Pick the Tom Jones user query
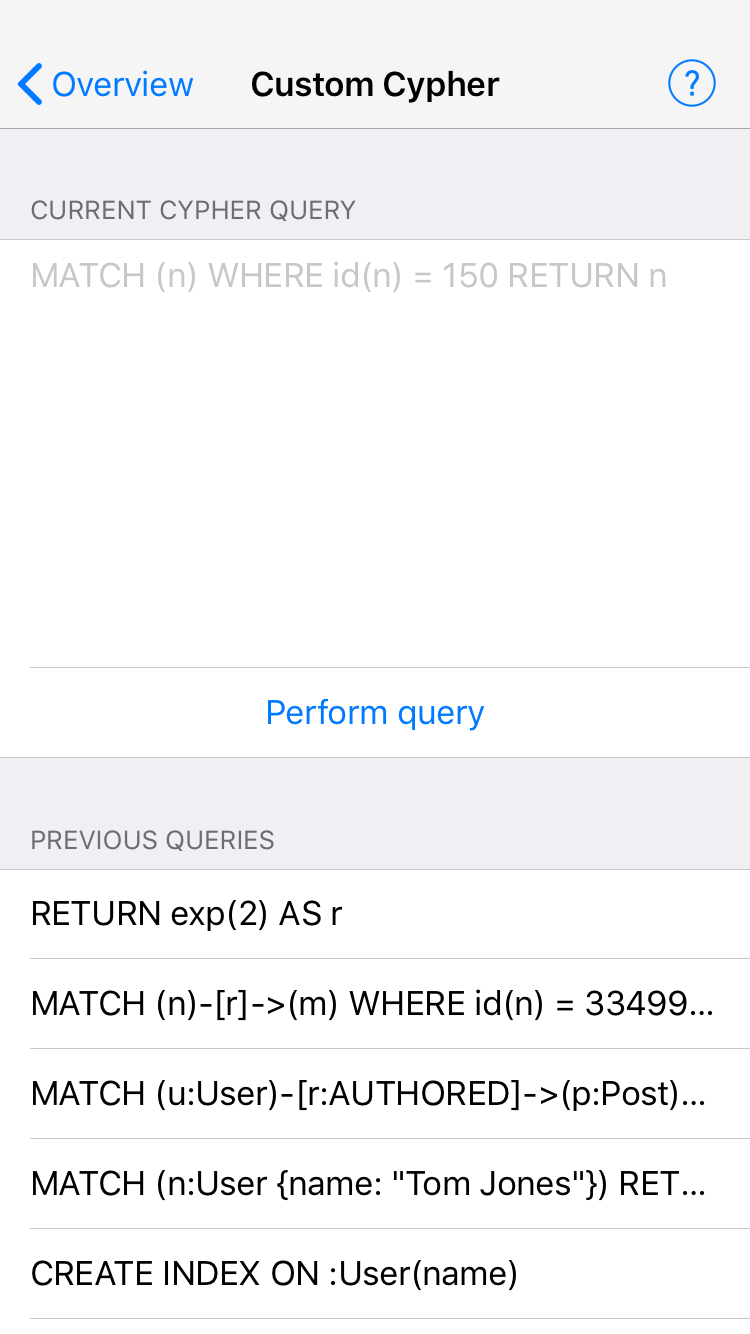Screen dimensions: 750x1334 [x=375, y=1184]
